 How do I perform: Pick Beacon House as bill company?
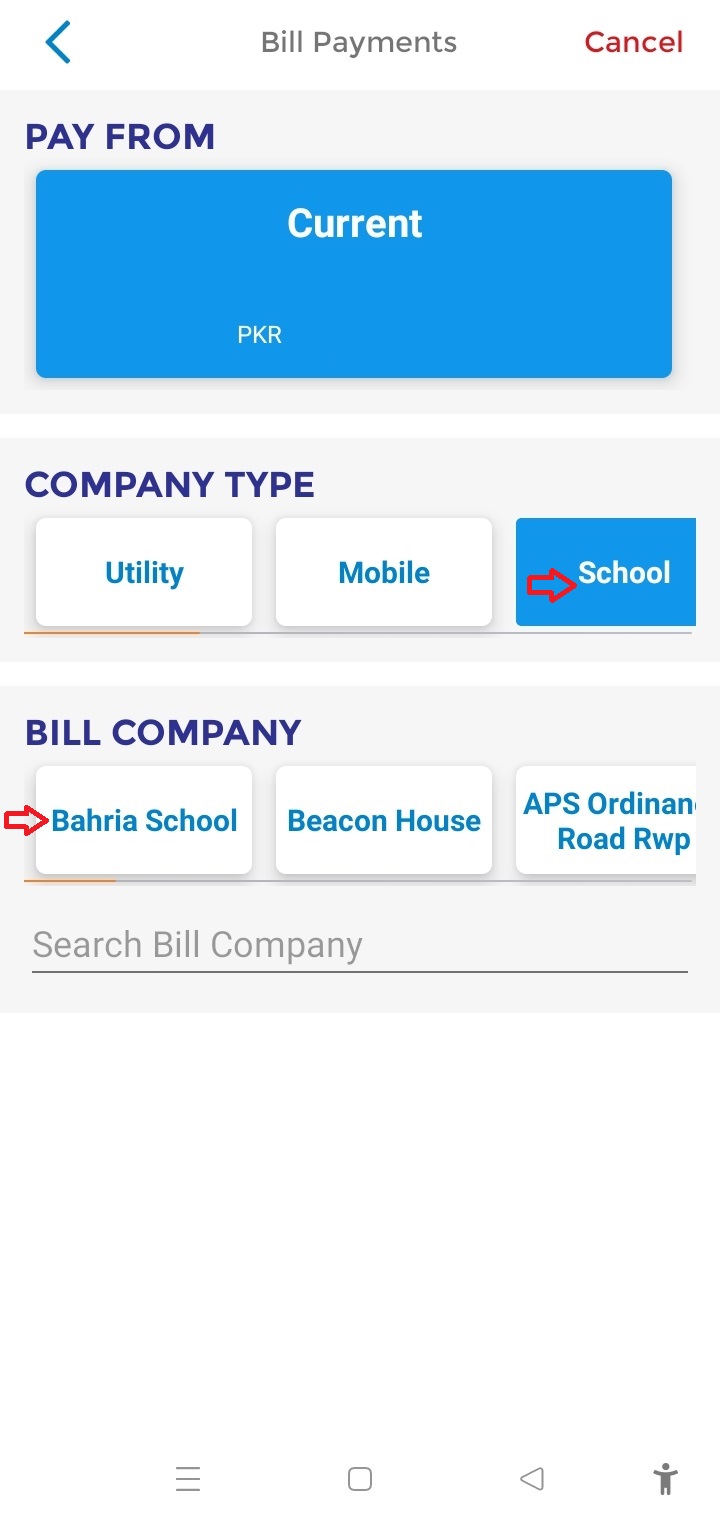[x=384, y=820]
